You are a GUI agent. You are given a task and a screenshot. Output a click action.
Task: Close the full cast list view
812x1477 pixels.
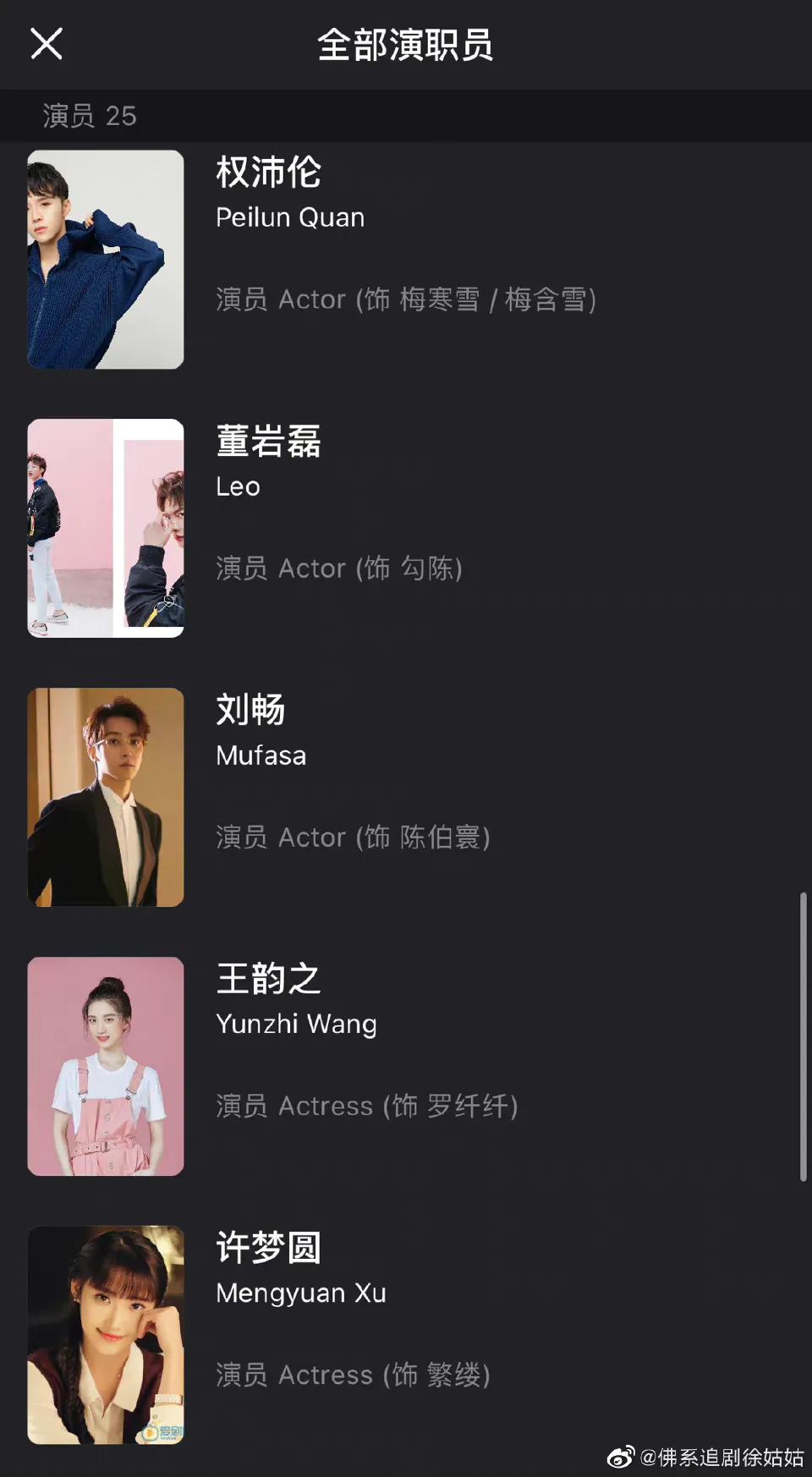(47, 44)
